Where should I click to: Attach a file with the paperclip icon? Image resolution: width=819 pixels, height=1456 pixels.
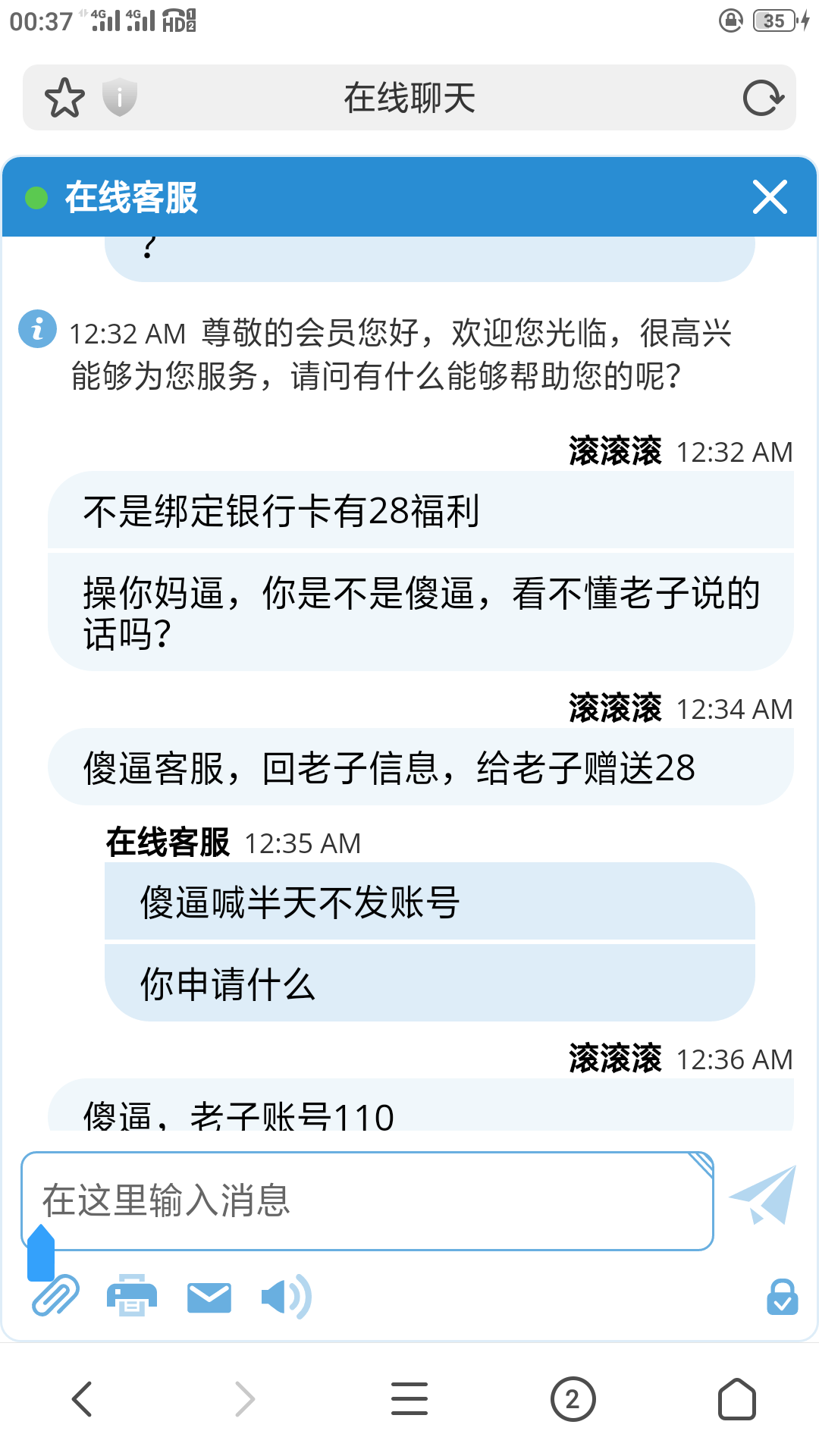55,1296
